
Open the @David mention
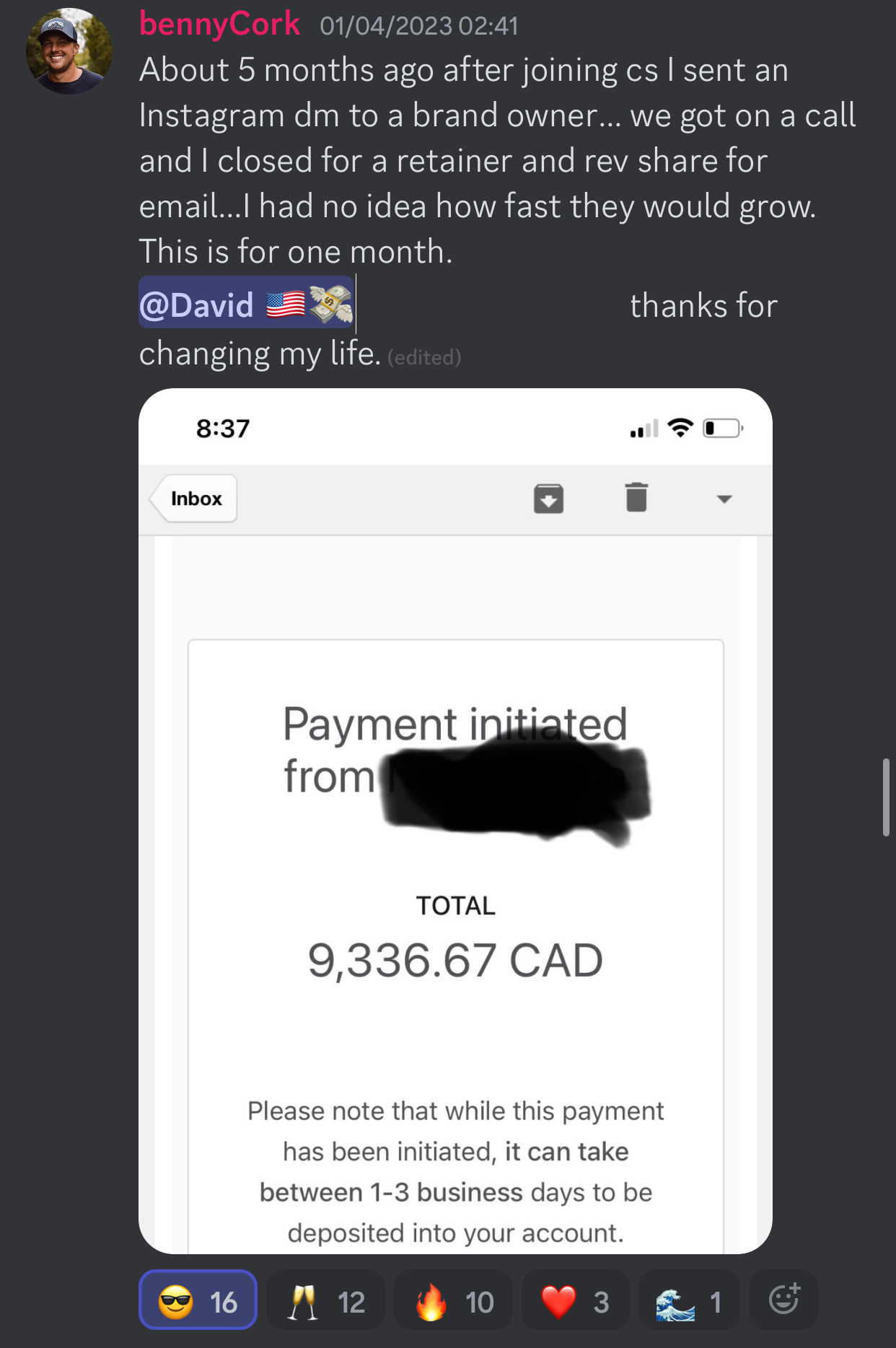pos(245,305)
